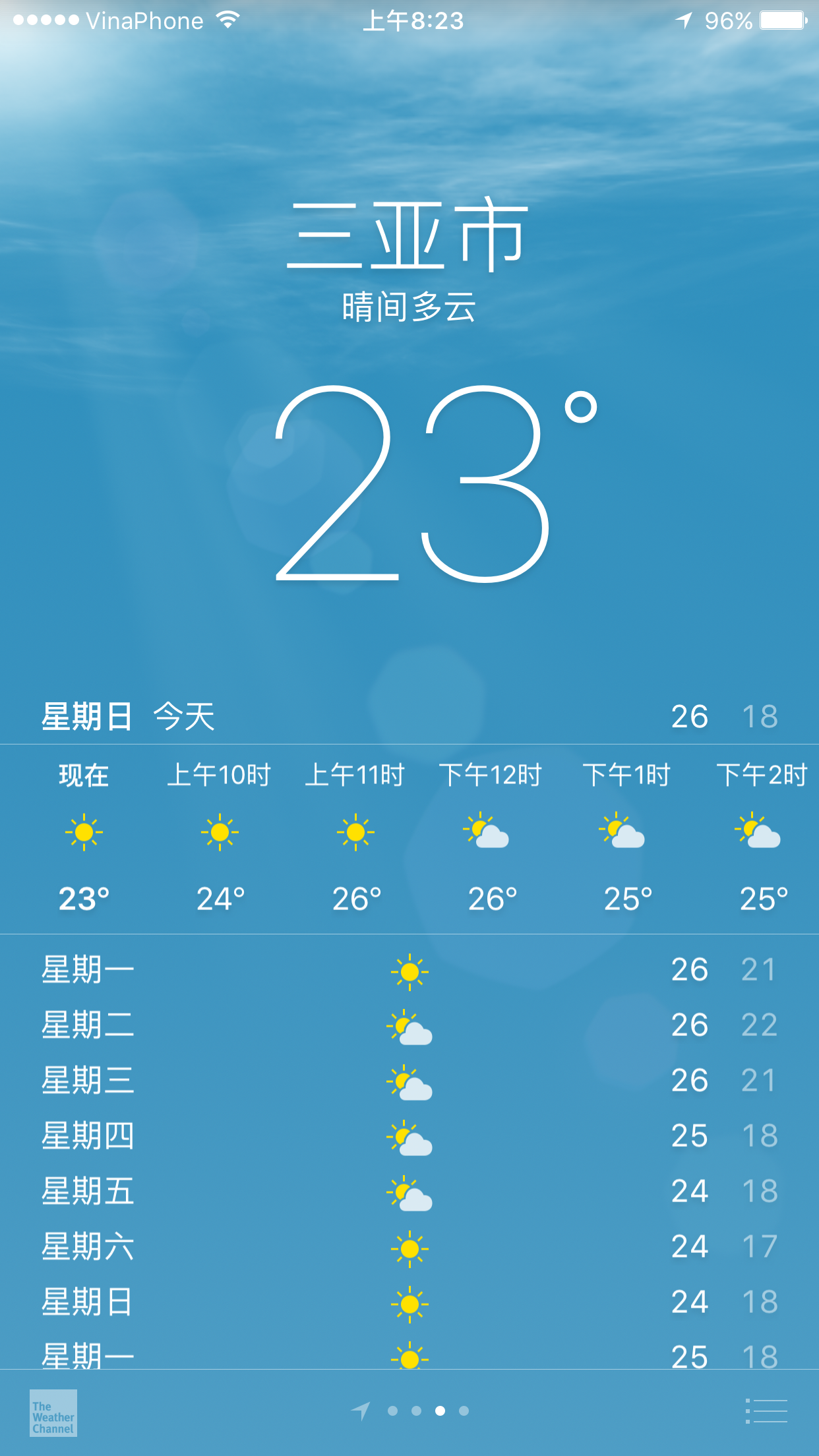The image size is (819, 1456).
Task: Open The Weather Channel link
Action: [53, 1412]
